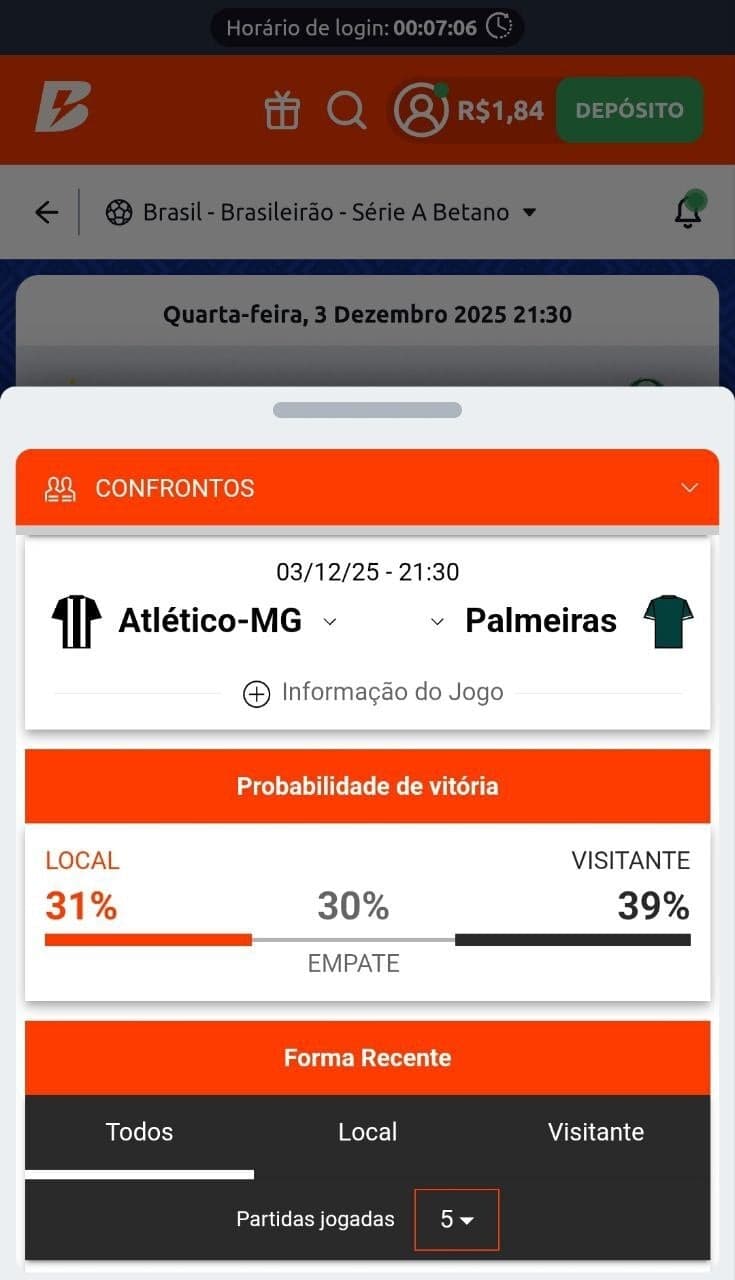The width and height of the screenshot is (735, 1280).
Task: Click the football icon next to the league name
Action: pos(120,211)
